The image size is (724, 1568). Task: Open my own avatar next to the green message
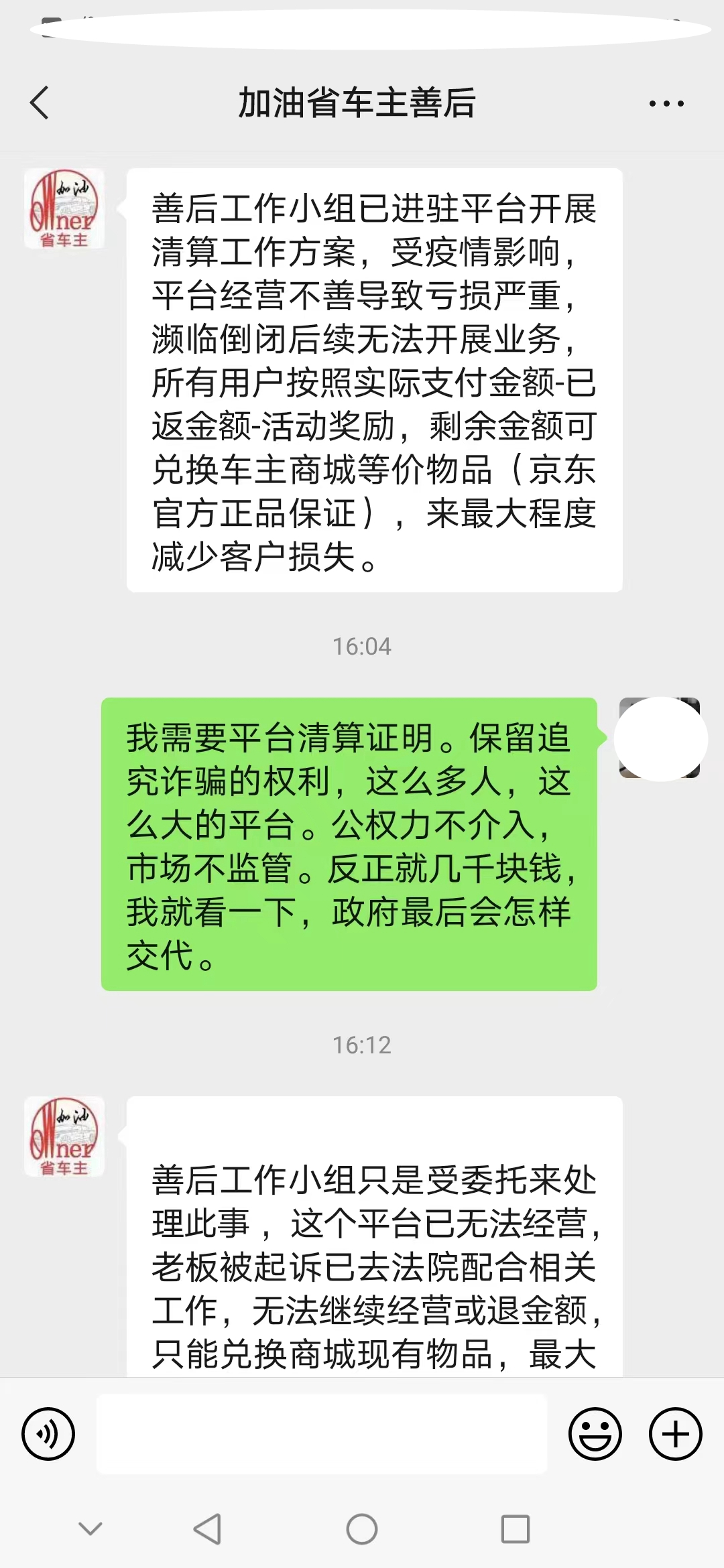[x=660, y=738]
